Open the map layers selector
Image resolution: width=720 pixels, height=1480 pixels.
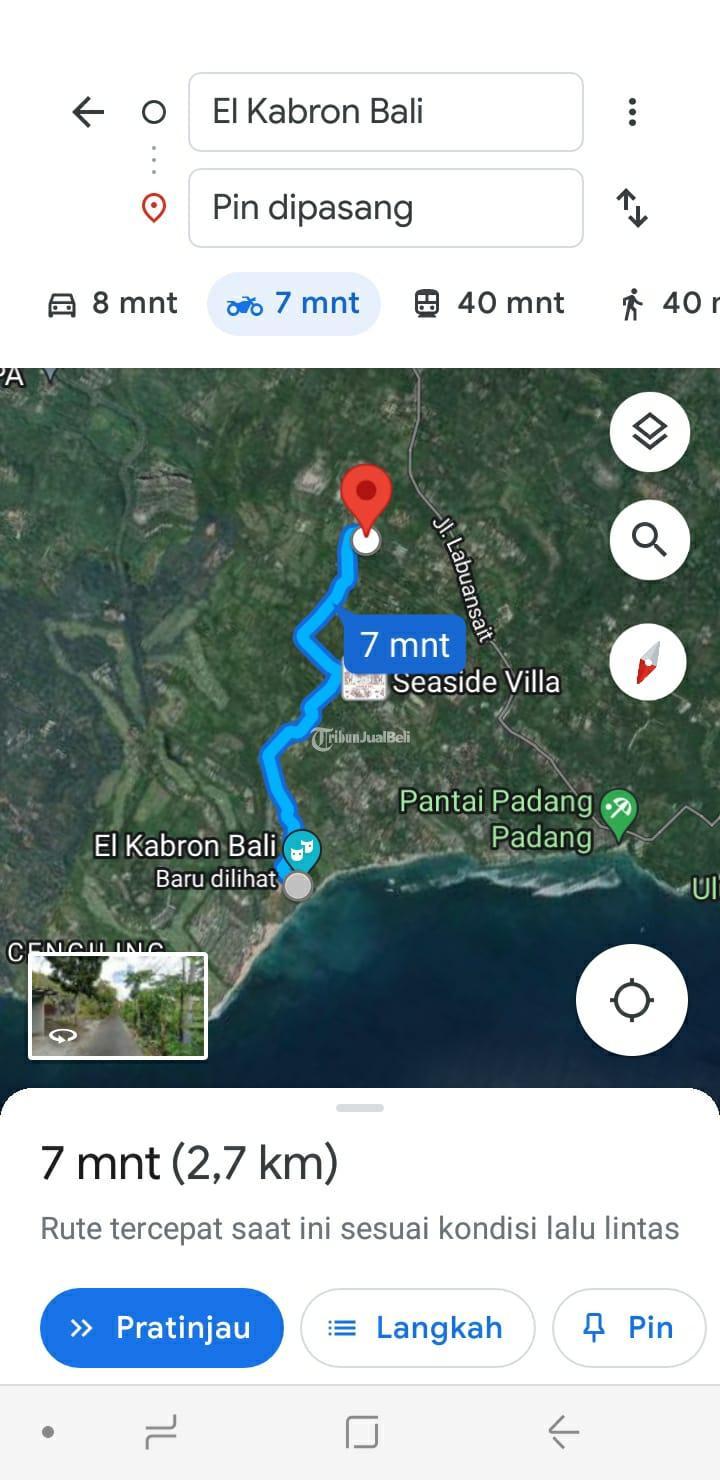649,432
